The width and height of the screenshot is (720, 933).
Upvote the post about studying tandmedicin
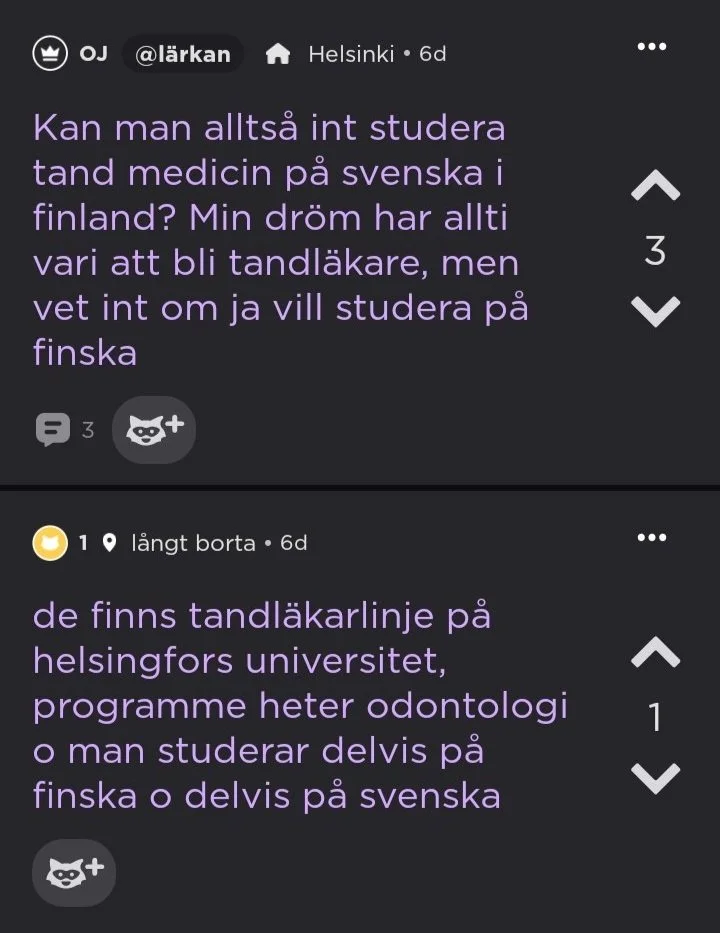655,185
